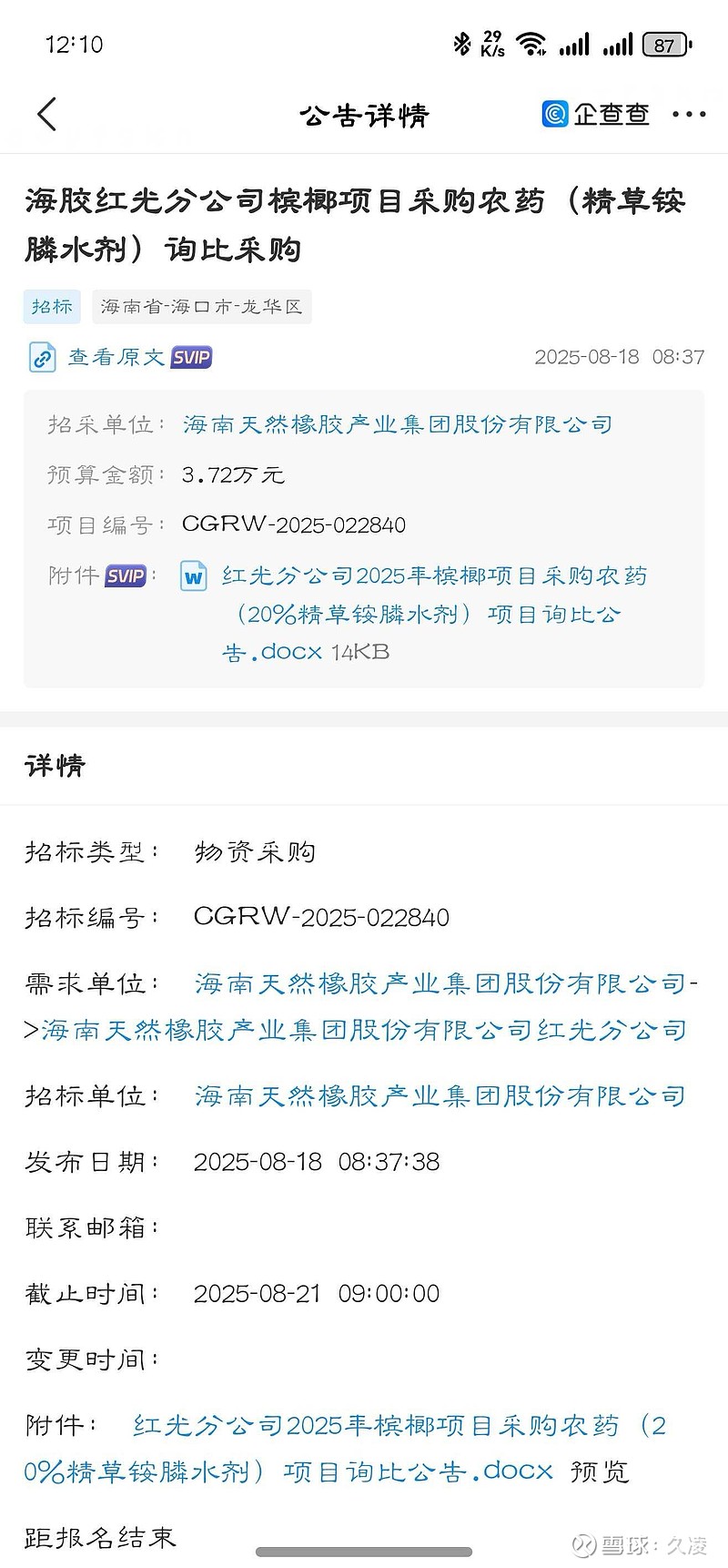The height and width of the screenshot is (1568, 728).
Task: Open the three-dot overflow menu
Action: (689, 115)
